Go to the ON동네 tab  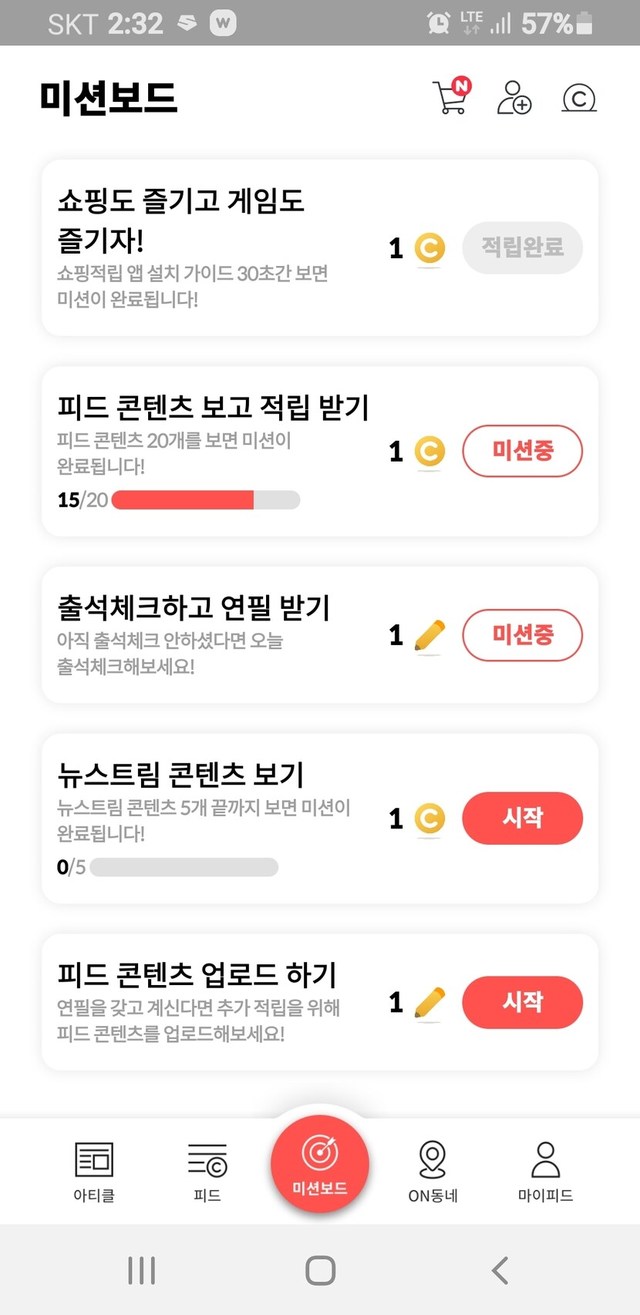coord(432,1171)
